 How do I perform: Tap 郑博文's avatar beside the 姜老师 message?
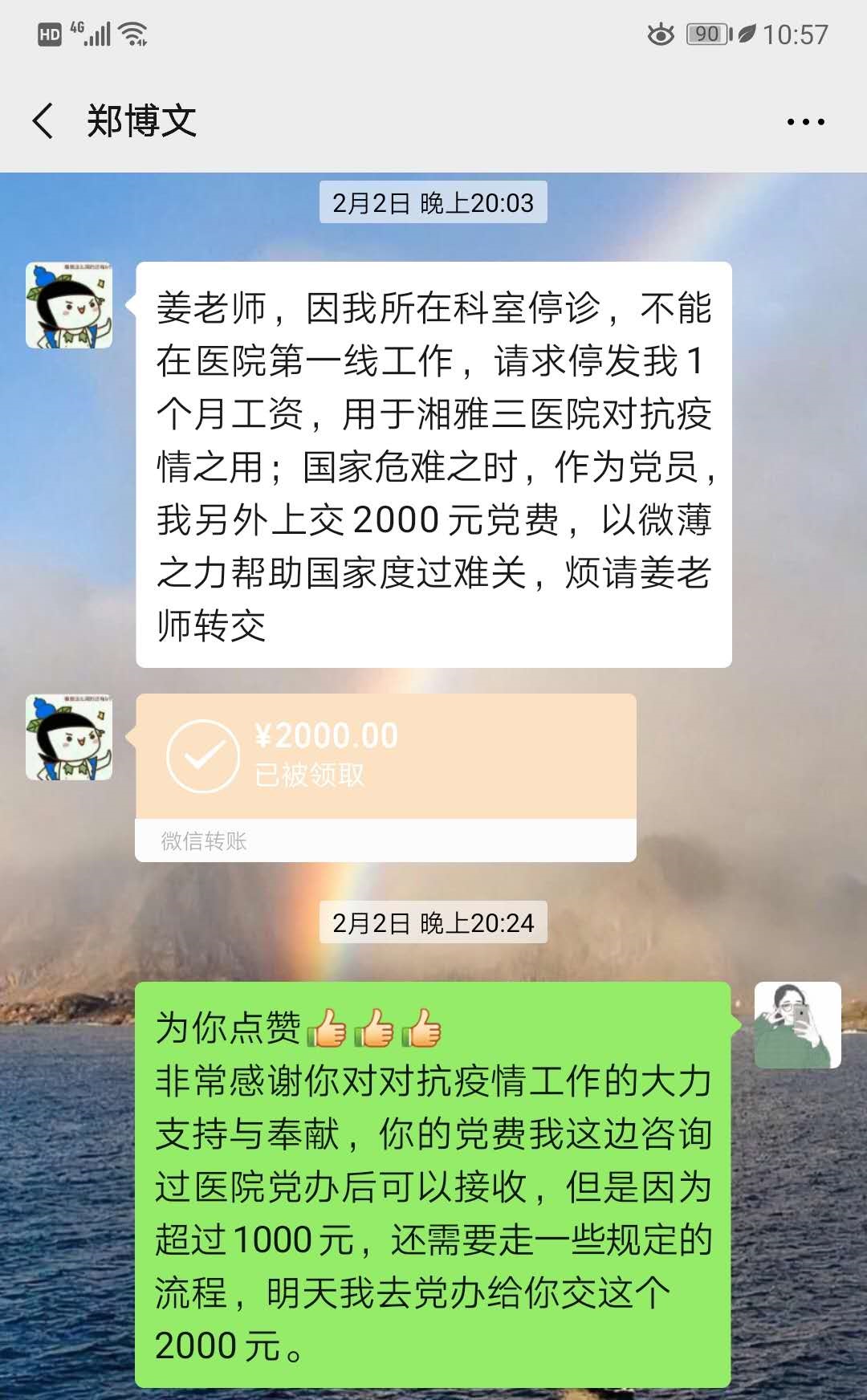(x=69, y=305)
